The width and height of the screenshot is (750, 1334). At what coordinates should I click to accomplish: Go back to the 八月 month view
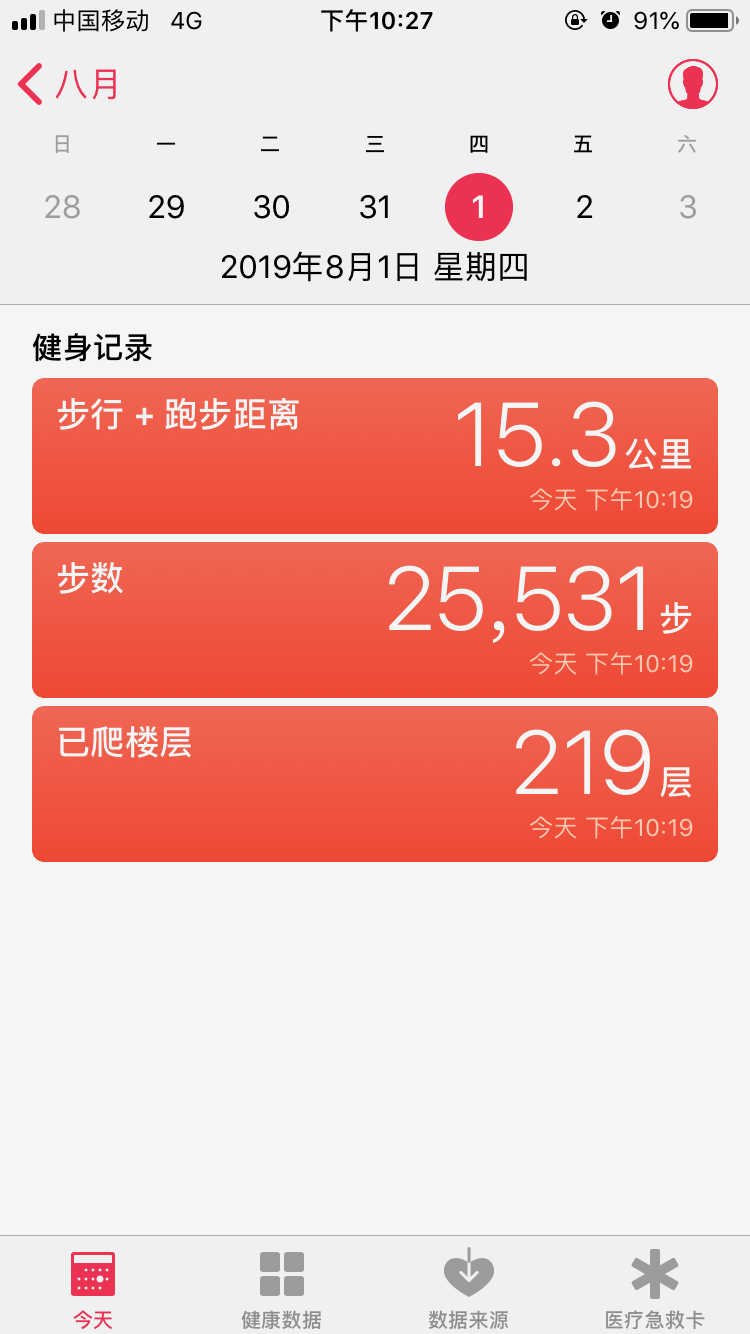(x=68, y=84)
